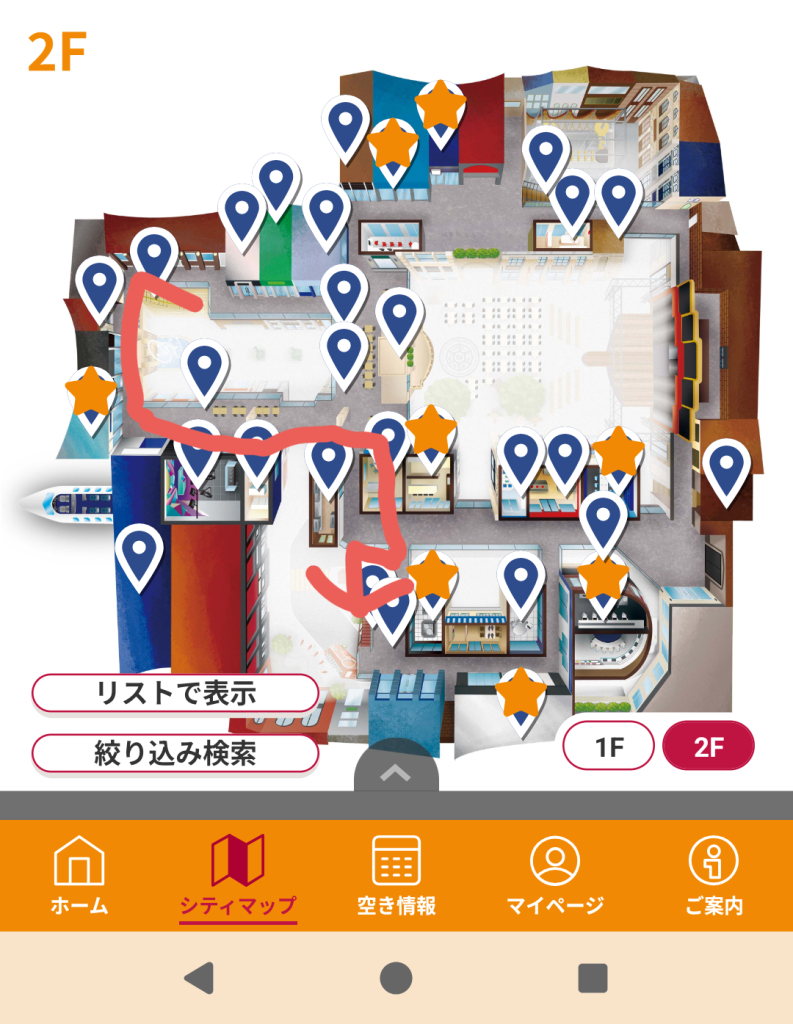Go to ホーム tab
This screenshot has width=793, height=1024.
tap(79, 876)
